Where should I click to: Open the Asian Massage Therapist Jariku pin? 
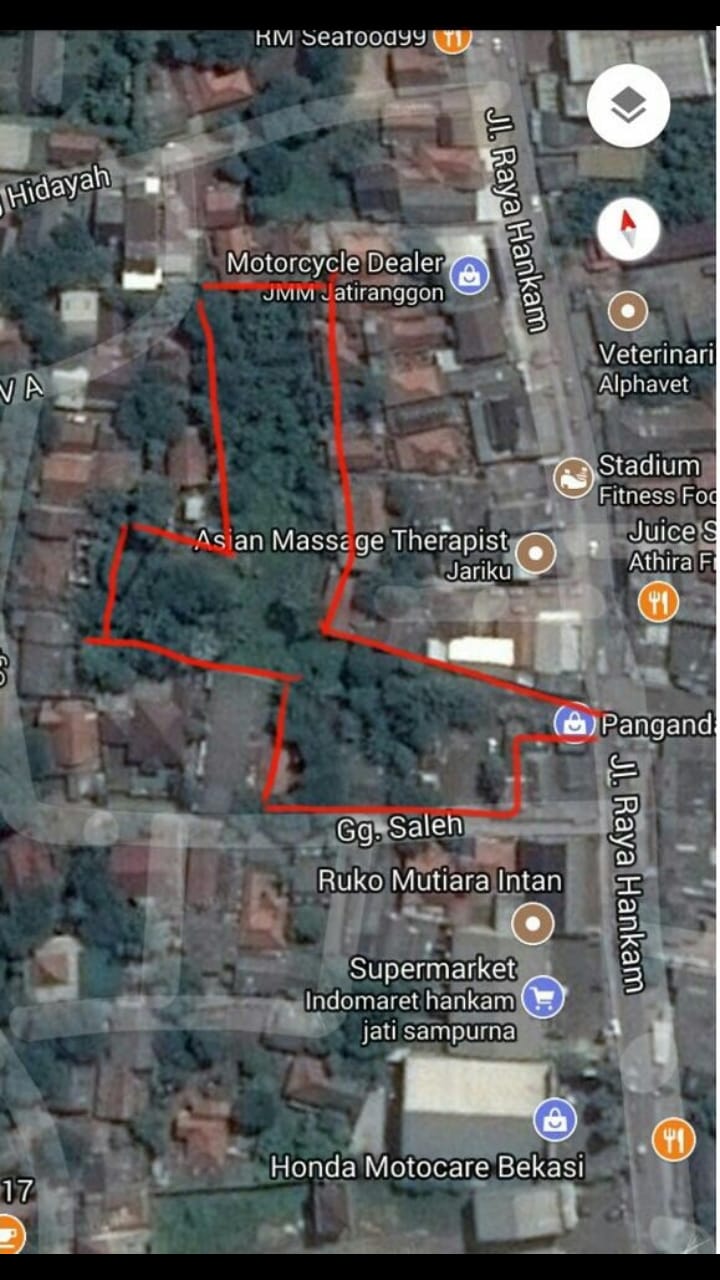coord(536,553)
